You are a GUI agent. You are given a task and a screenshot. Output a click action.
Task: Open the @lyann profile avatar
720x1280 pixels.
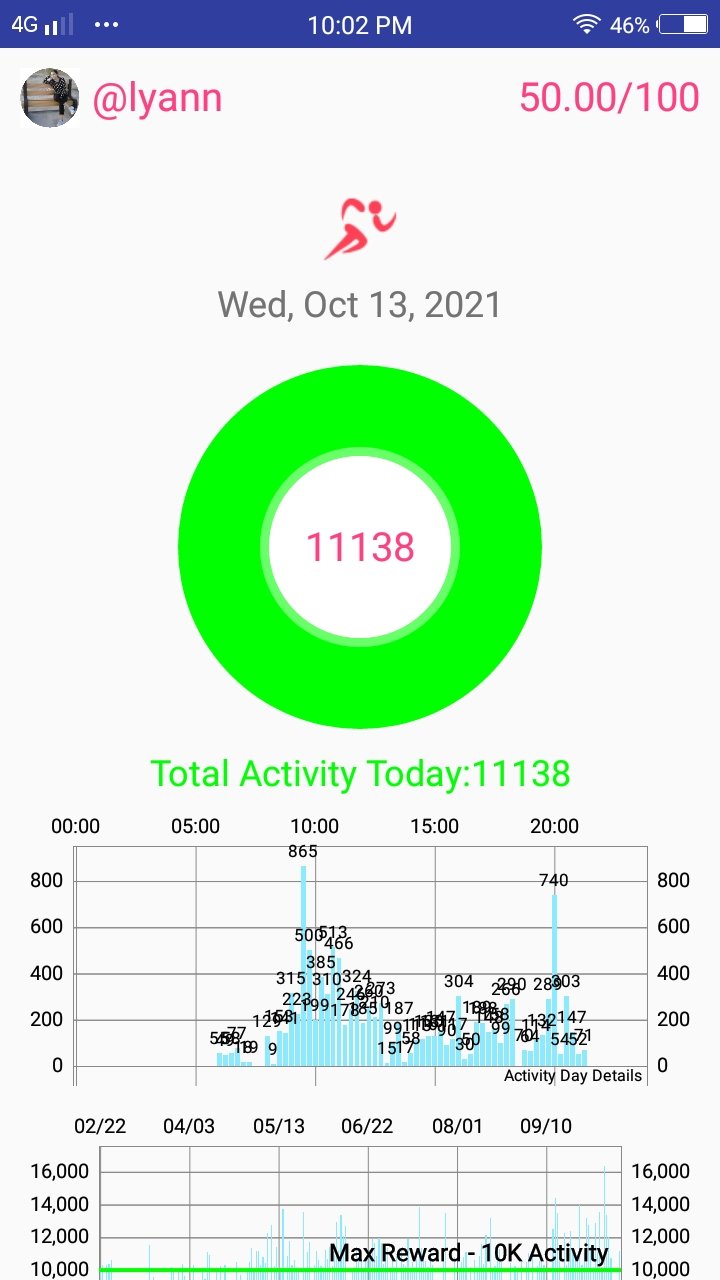coord(50,98)
